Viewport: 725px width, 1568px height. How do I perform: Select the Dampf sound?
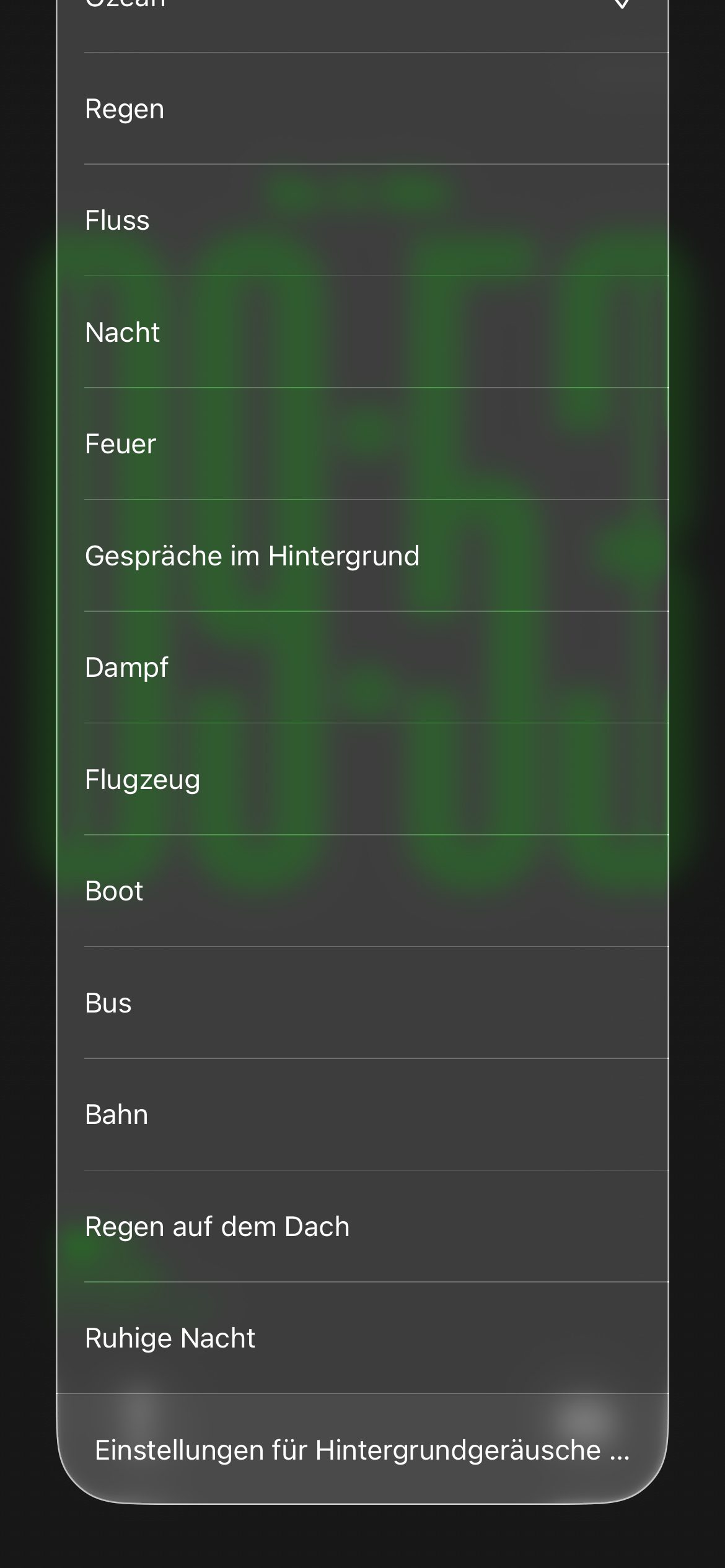point(362,668)
